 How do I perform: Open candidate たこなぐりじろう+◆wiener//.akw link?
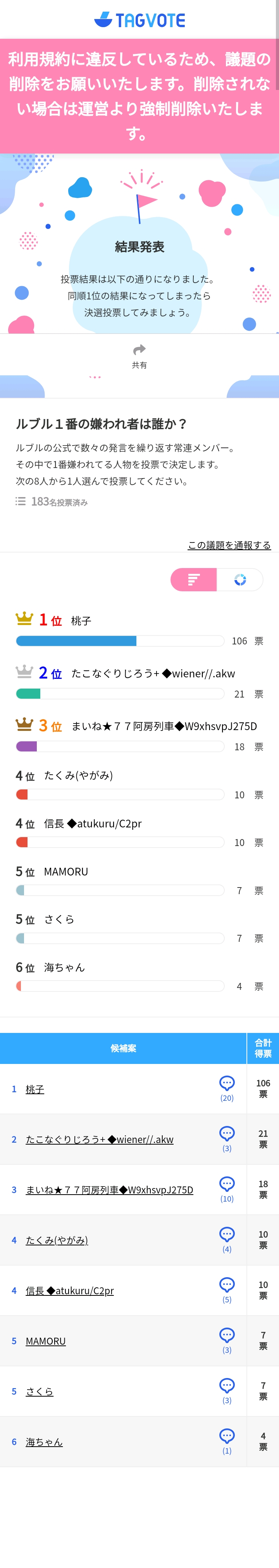(99, 1140)
